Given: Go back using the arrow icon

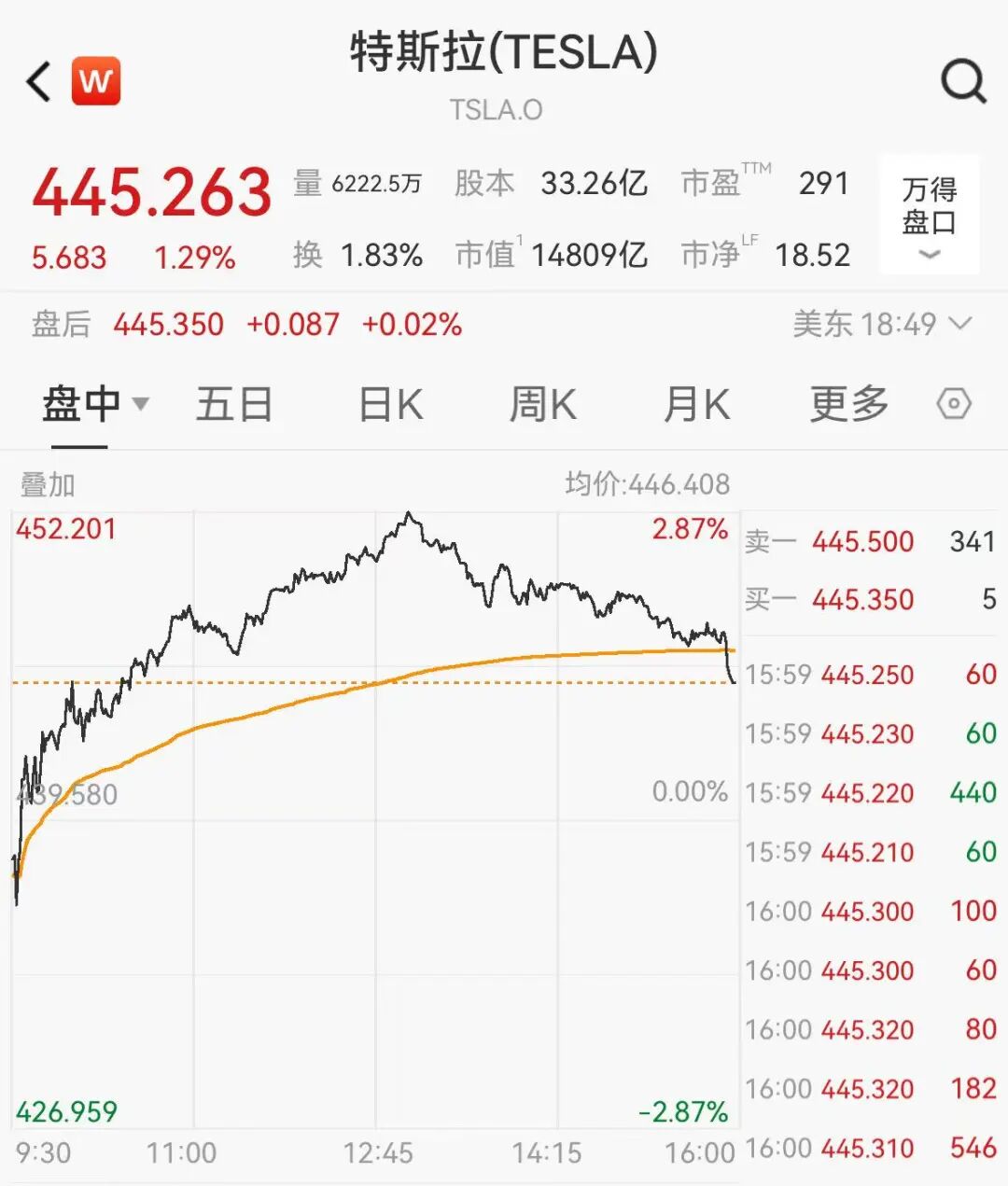Looking at the screenshot, I should pos(39,82).
